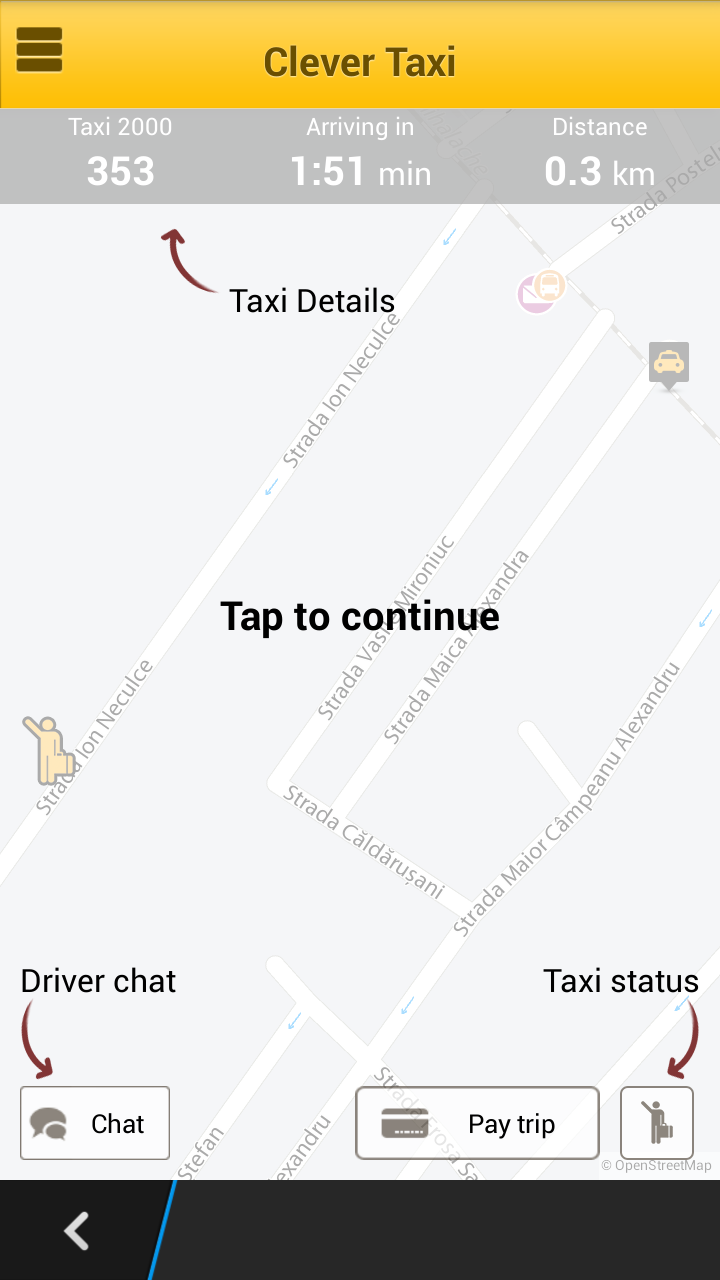This screenshot has width=720, height=1280.
Task: Open Chat with the driver
Action: pyautogui.click(x=95, y=1123)
